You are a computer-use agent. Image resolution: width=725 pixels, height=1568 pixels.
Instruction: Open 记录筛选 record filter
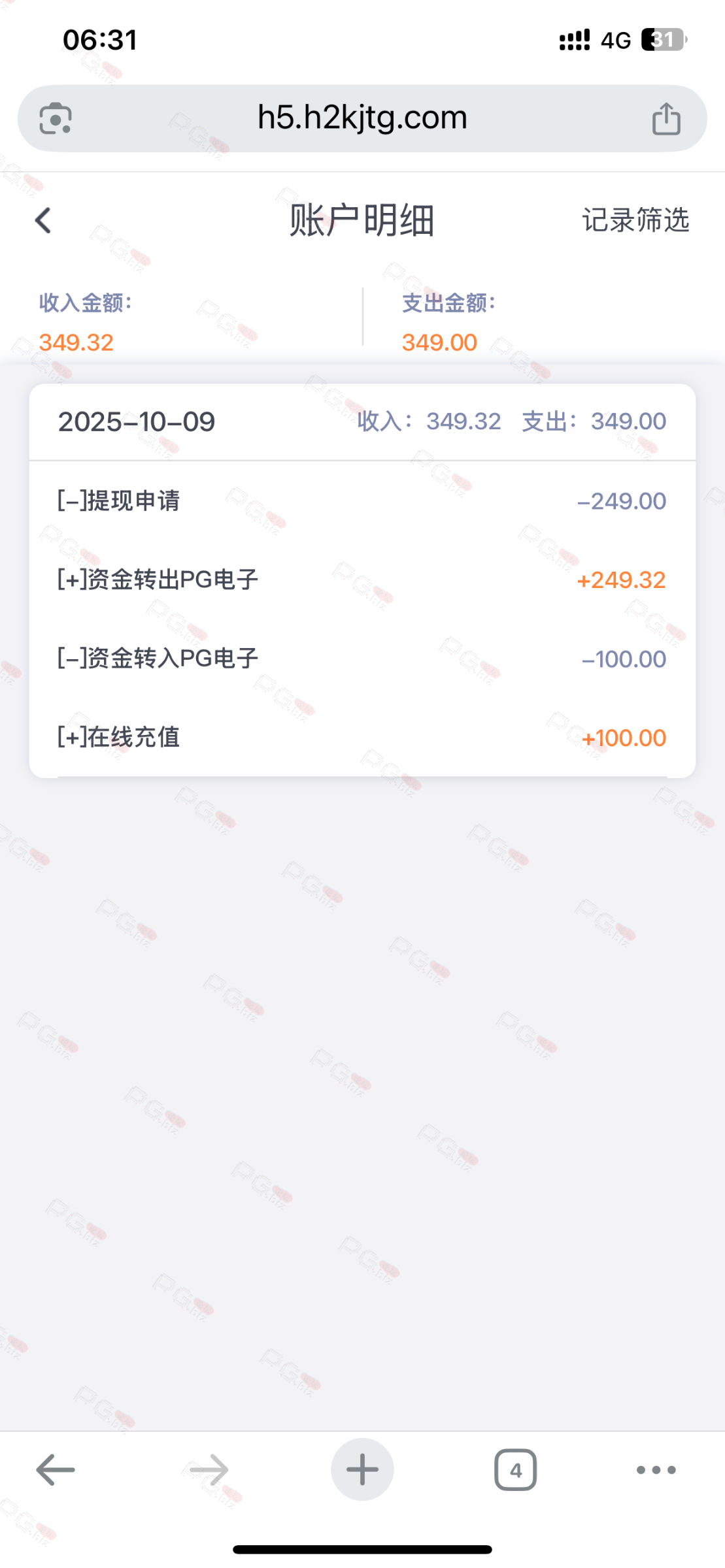pos(635,220)
